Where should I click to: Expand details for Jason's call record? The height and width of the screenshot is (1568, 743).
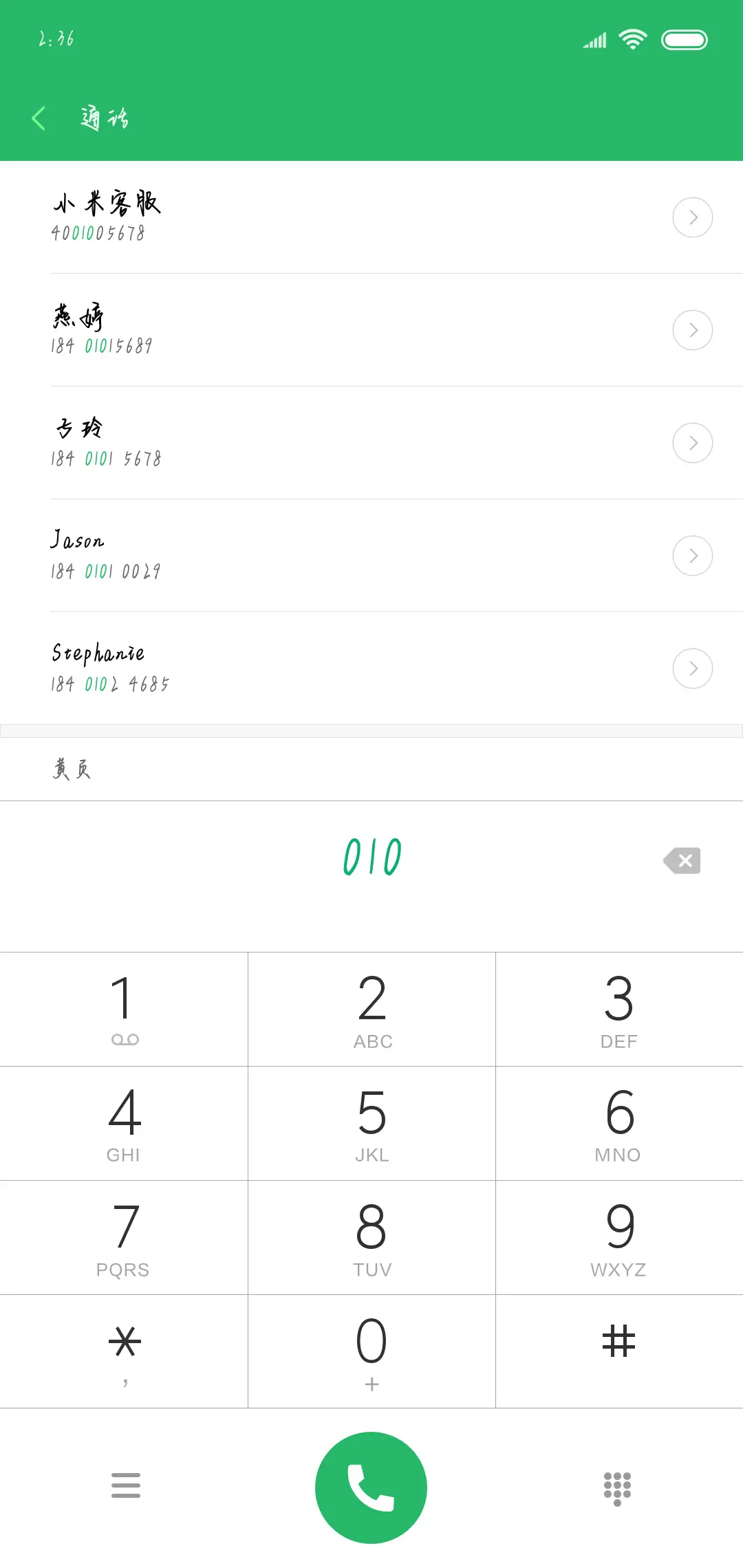[x=692, y=555]
